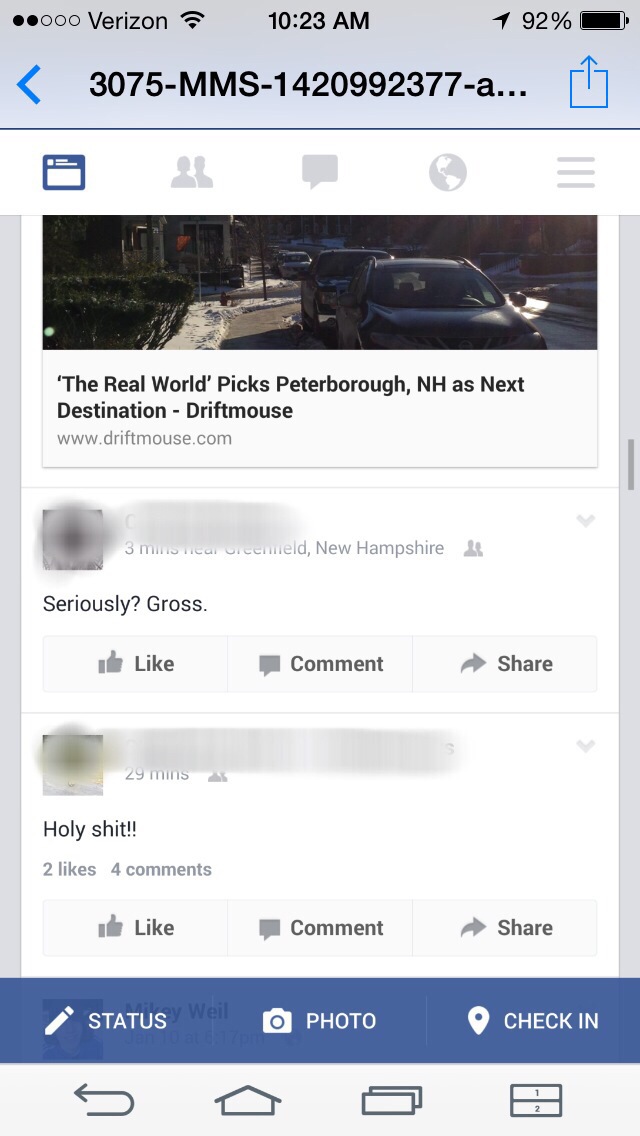Expand options on "Seriously? Gross." post
Image resolution: width=640 pixels, height=1136 pixels.
coord(586,520)
